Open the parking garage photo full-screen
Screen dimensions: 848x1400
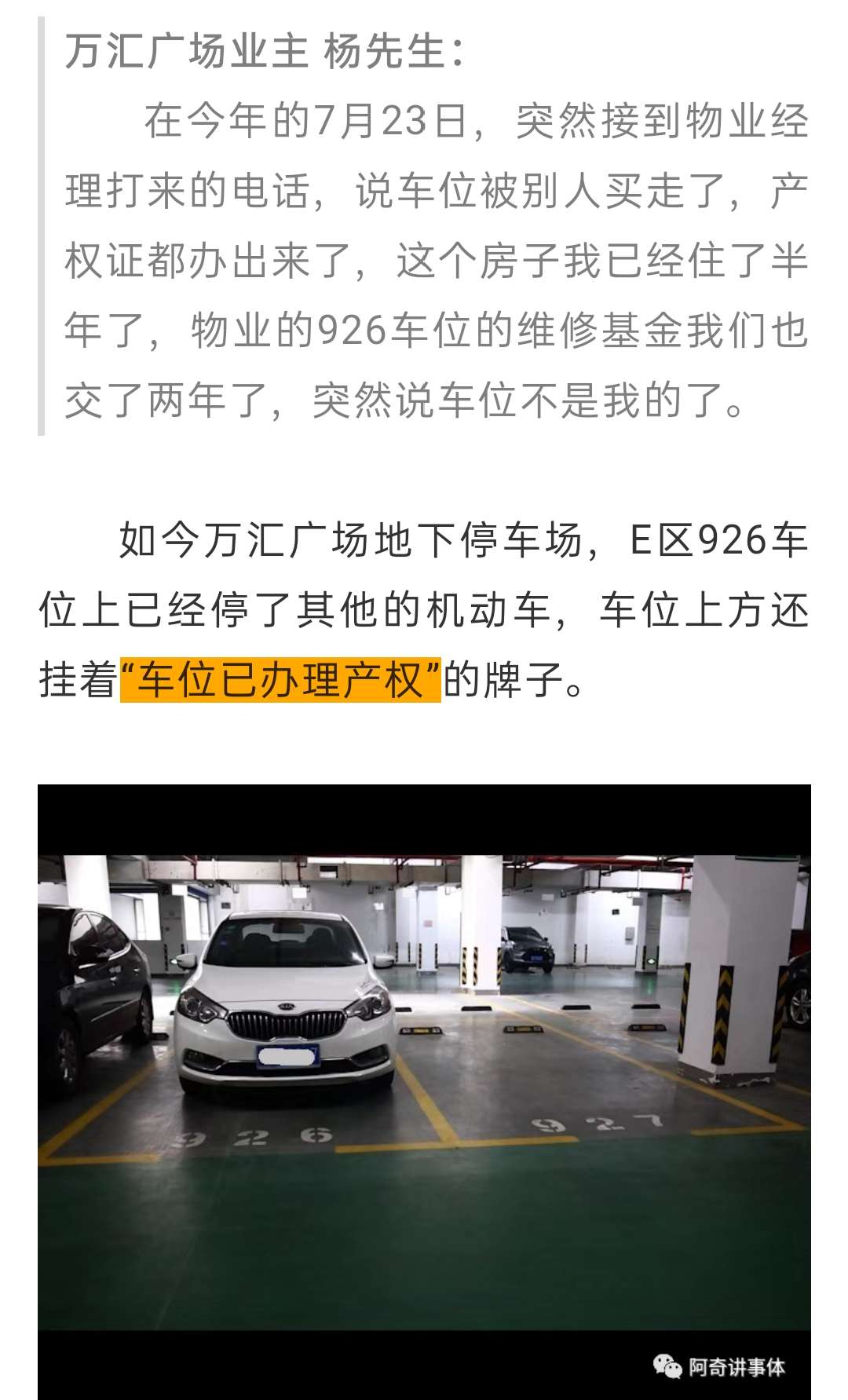[424, 1091]
